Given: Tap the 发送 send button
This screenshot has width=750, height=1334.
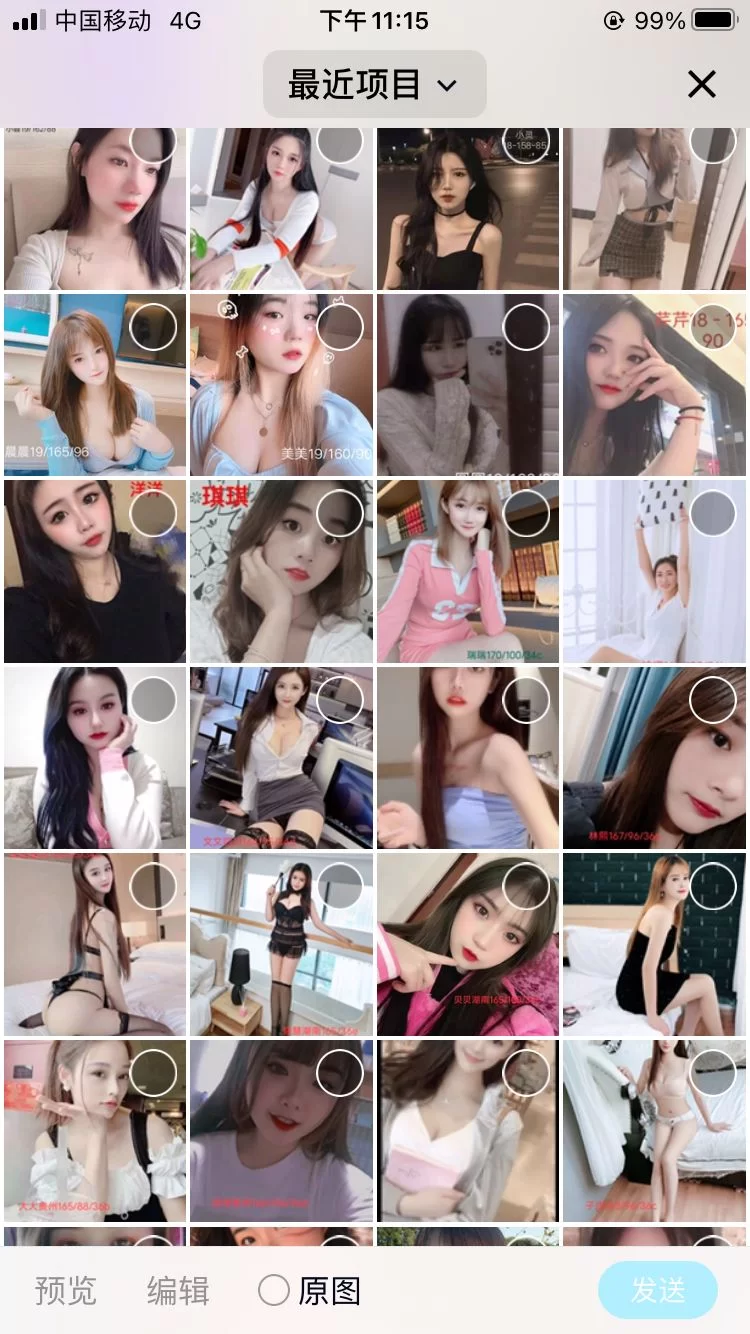Looking at the screenshot, I should pos(657,1290).
